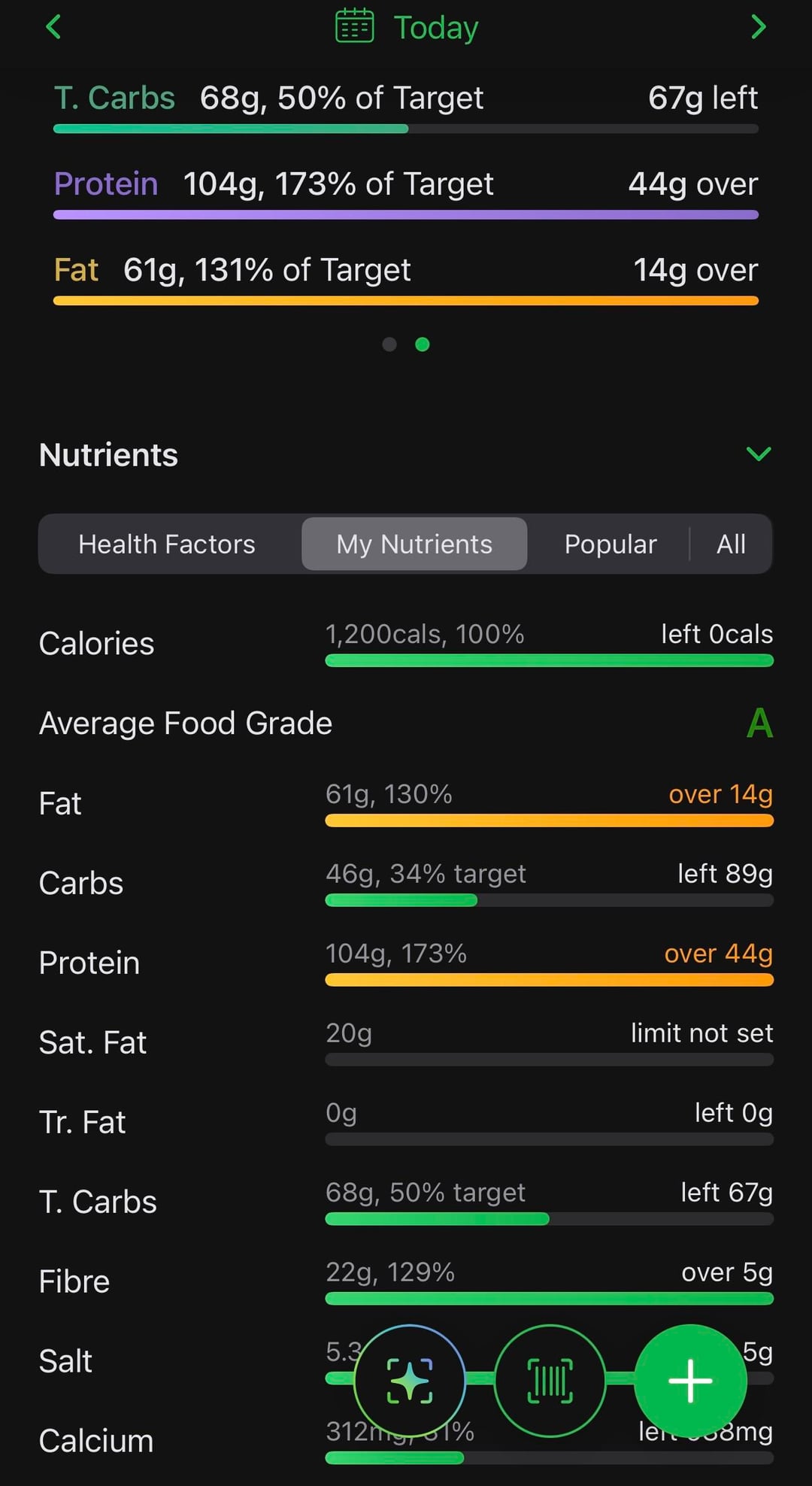
Task: Open the AI food scan button
Action: [x=410, y=1381]
